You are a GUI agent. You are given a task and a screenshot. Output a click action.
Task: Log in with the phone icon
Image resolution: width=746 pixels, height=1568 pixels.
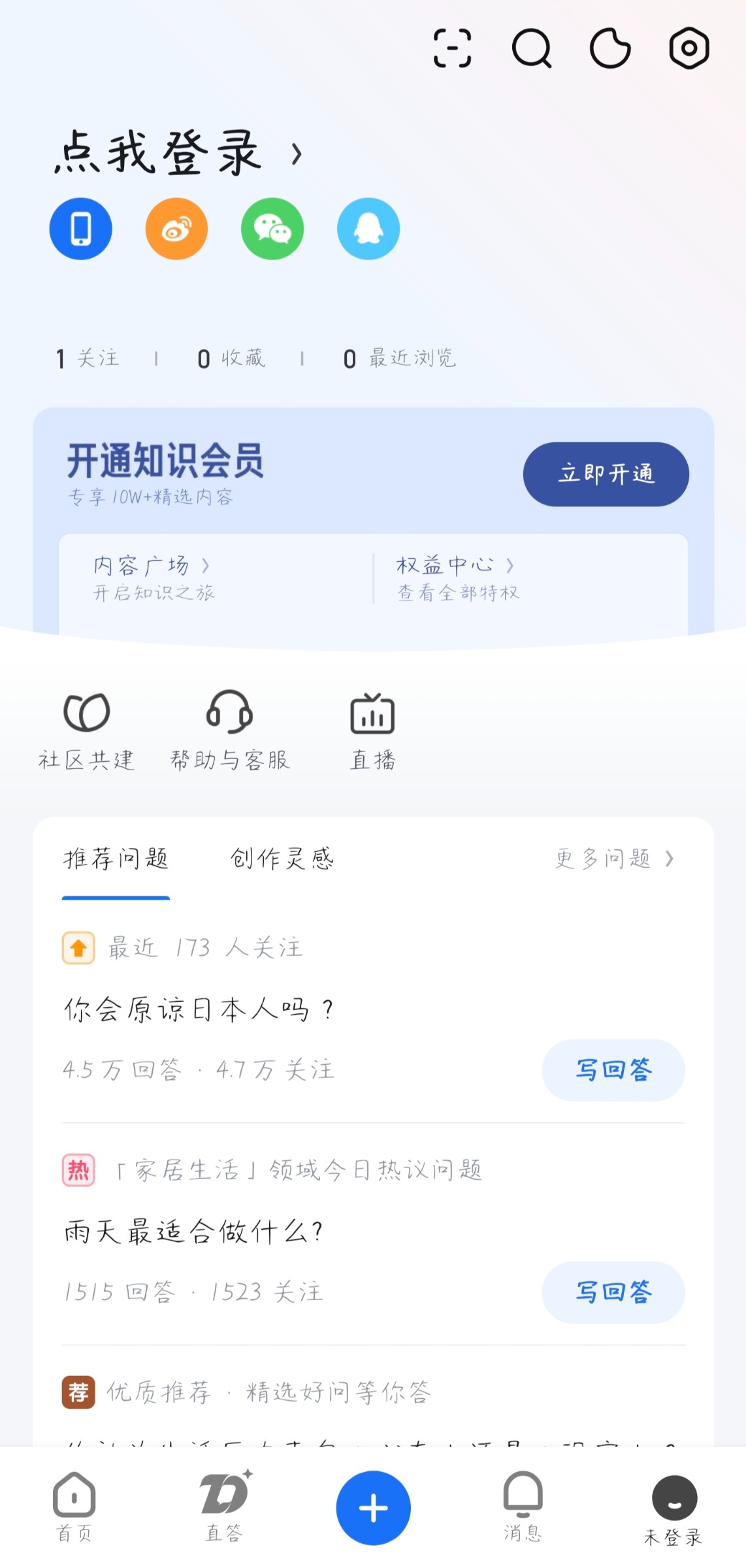81,229
